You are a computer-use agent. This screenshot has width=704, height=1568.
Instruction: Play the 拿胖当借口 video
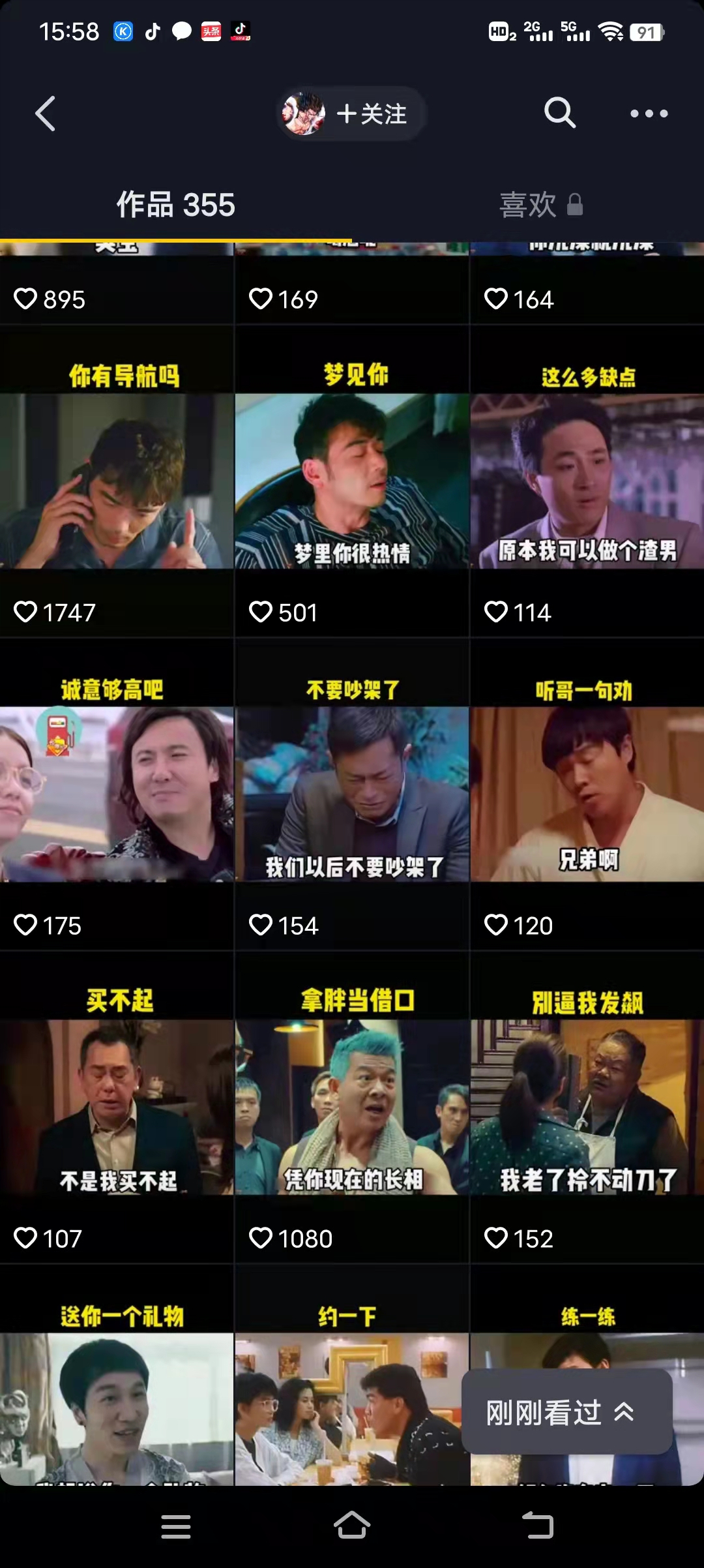click(x=352, y=1106)
